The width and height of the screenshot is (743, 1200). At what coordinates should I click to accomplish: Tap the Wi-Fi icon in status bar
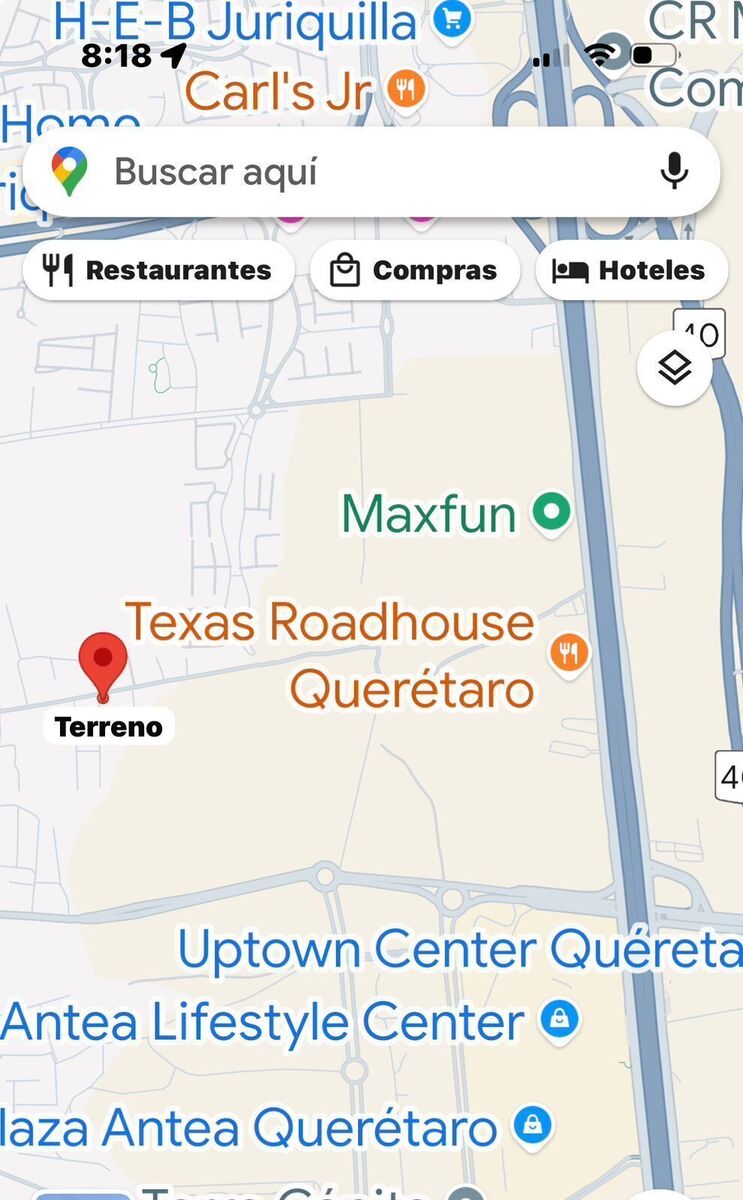pos(600,56)
